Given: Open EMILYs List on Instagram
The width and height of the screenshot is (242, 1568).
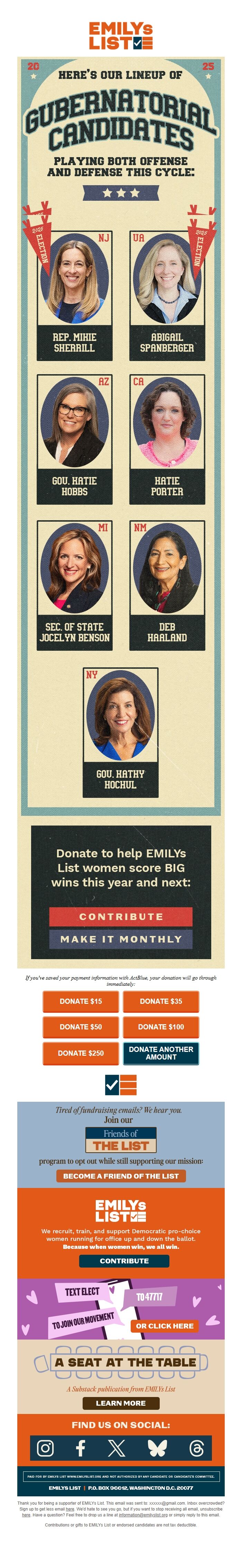Looking at the screenshot, I should pos(46,1448).
